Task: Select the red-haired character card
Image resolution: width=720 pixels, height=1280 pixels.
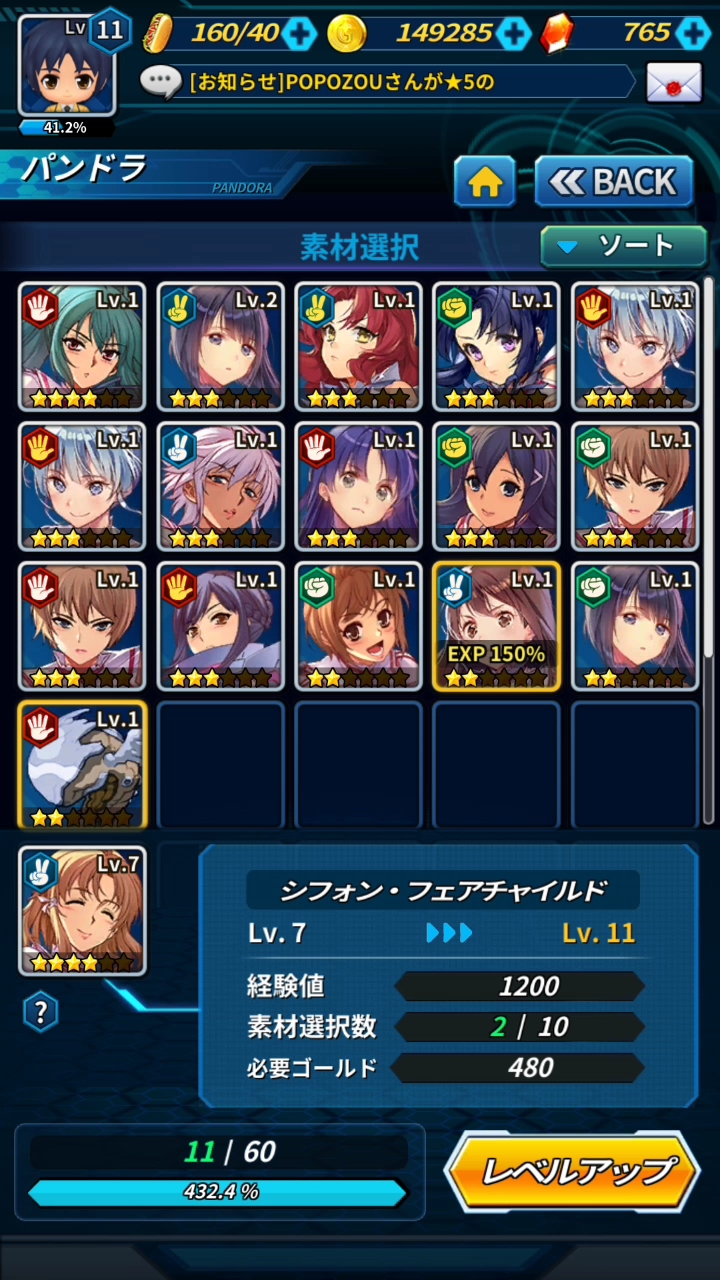Action: [x=358, y=346]
